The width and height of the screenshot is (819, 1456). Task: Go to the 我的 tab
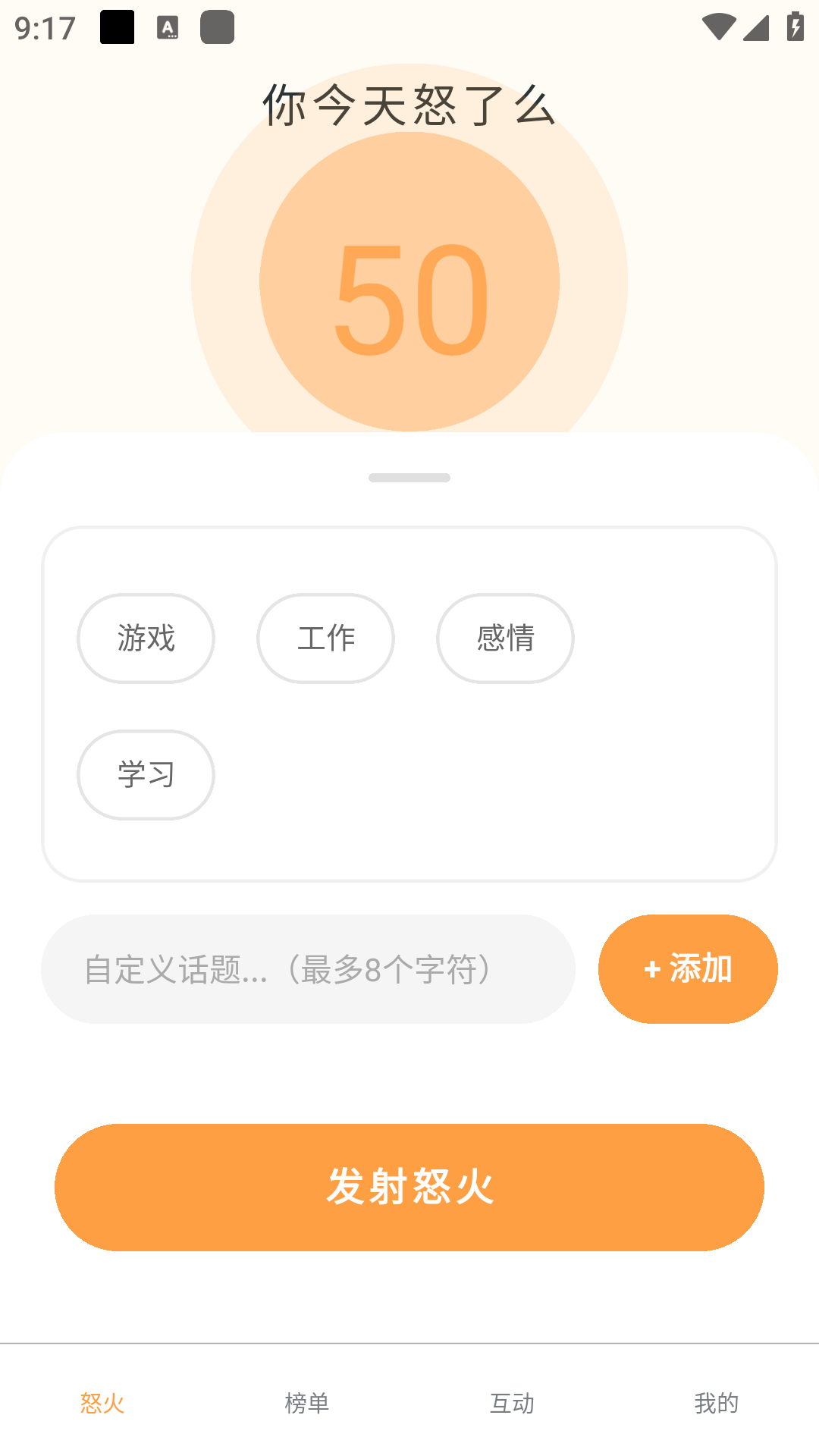[x=717, y=1404]
